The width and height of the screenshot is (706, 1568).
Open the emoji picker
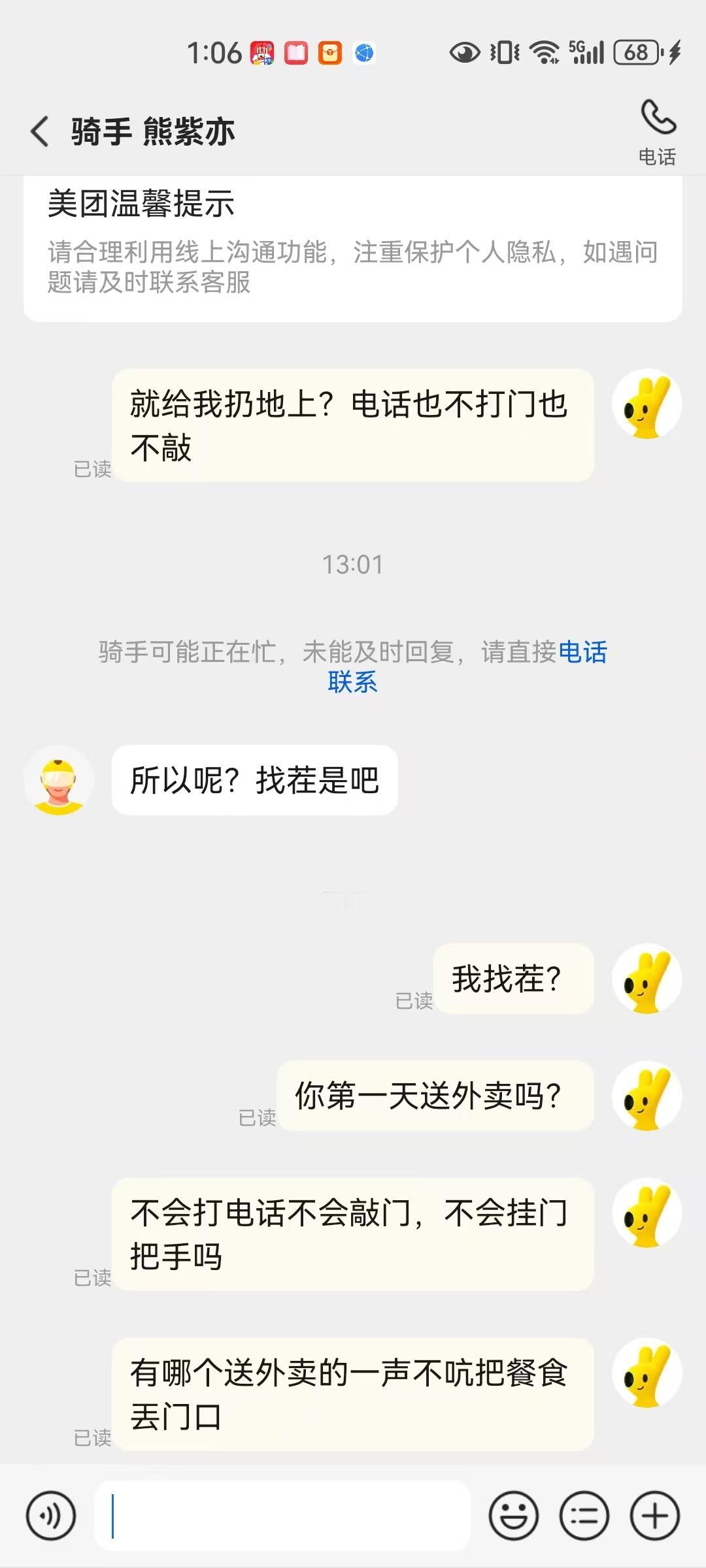(514, 1516)
